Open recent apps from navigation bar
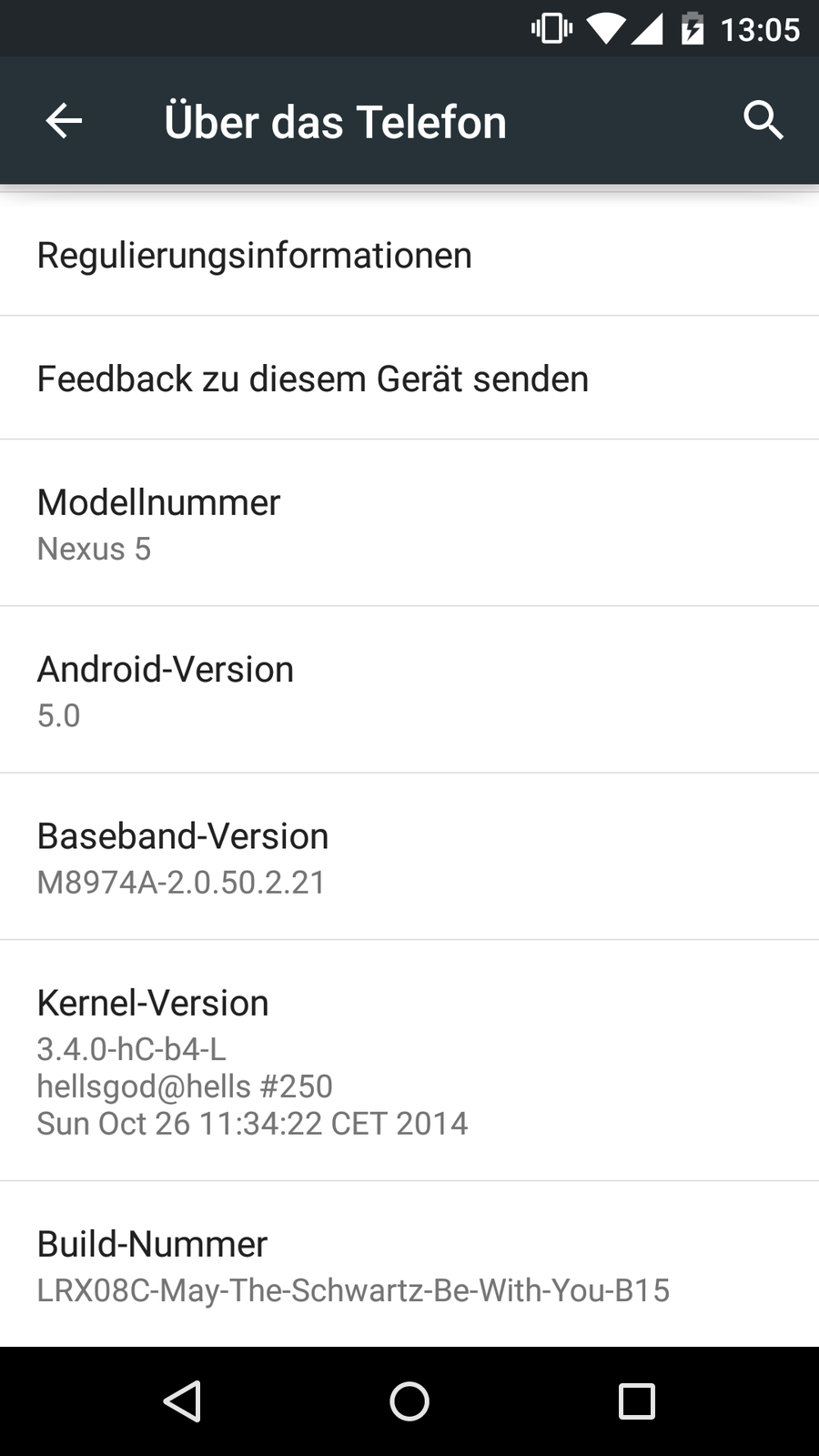Viewport: 819px width, 1456px height. 636,1401
